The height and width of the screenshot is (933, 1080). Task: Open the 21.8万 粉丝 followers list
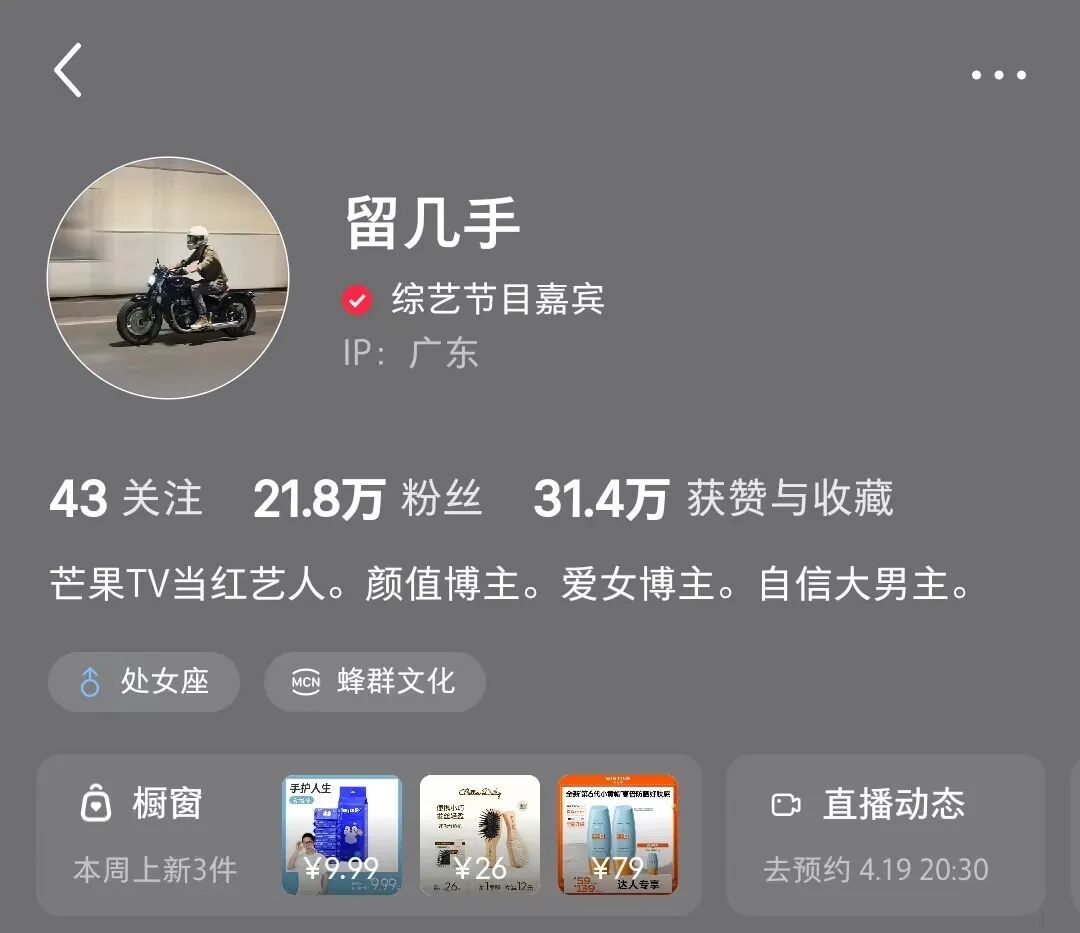point(367,498)
